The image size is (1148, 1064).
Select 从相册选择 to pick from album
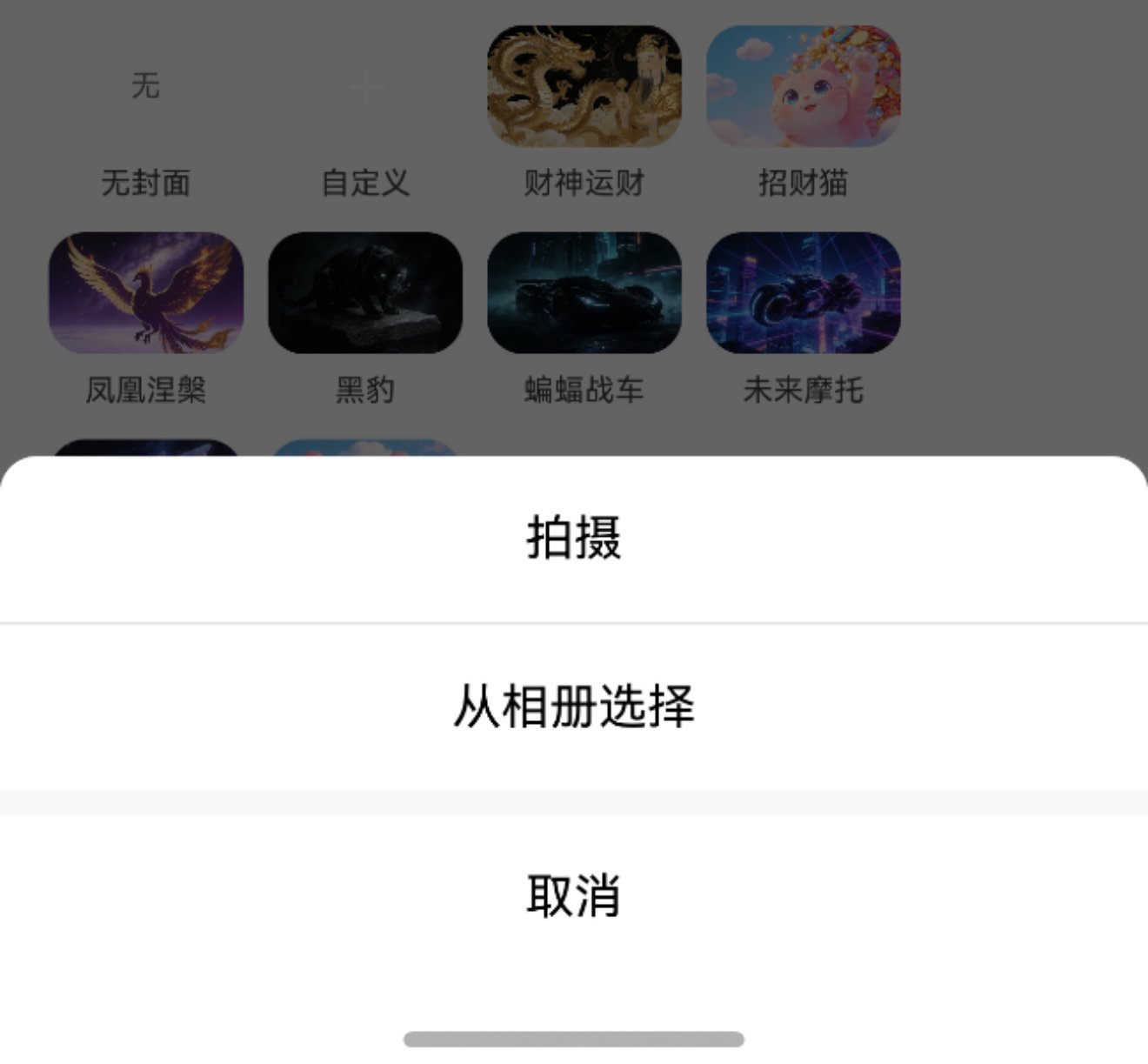click(x=574, y=706)
